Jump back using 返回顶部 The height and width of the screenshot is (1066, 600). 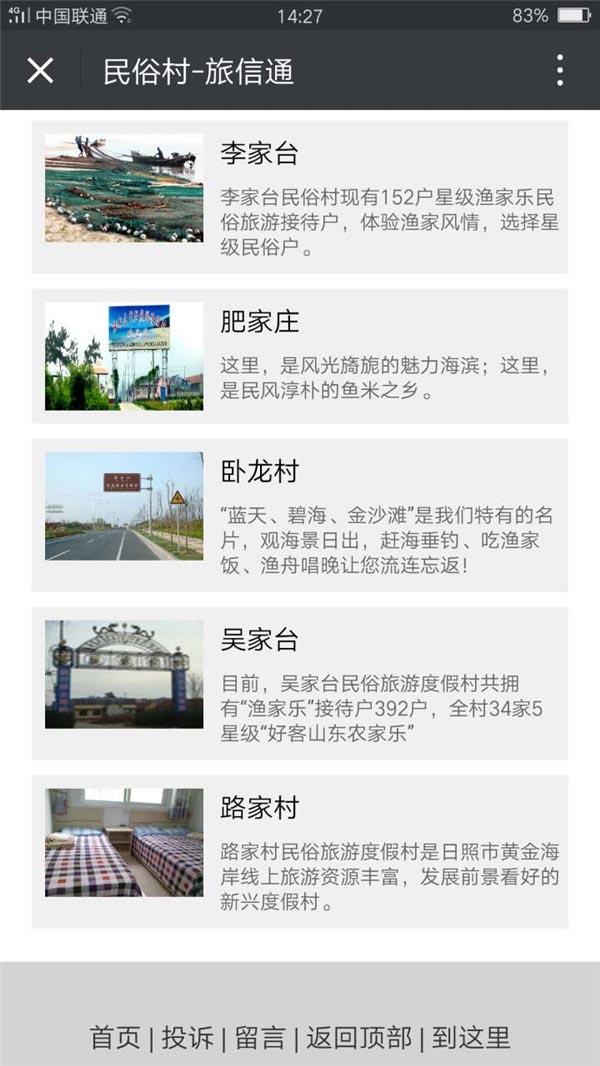[x=359, y=1038]
